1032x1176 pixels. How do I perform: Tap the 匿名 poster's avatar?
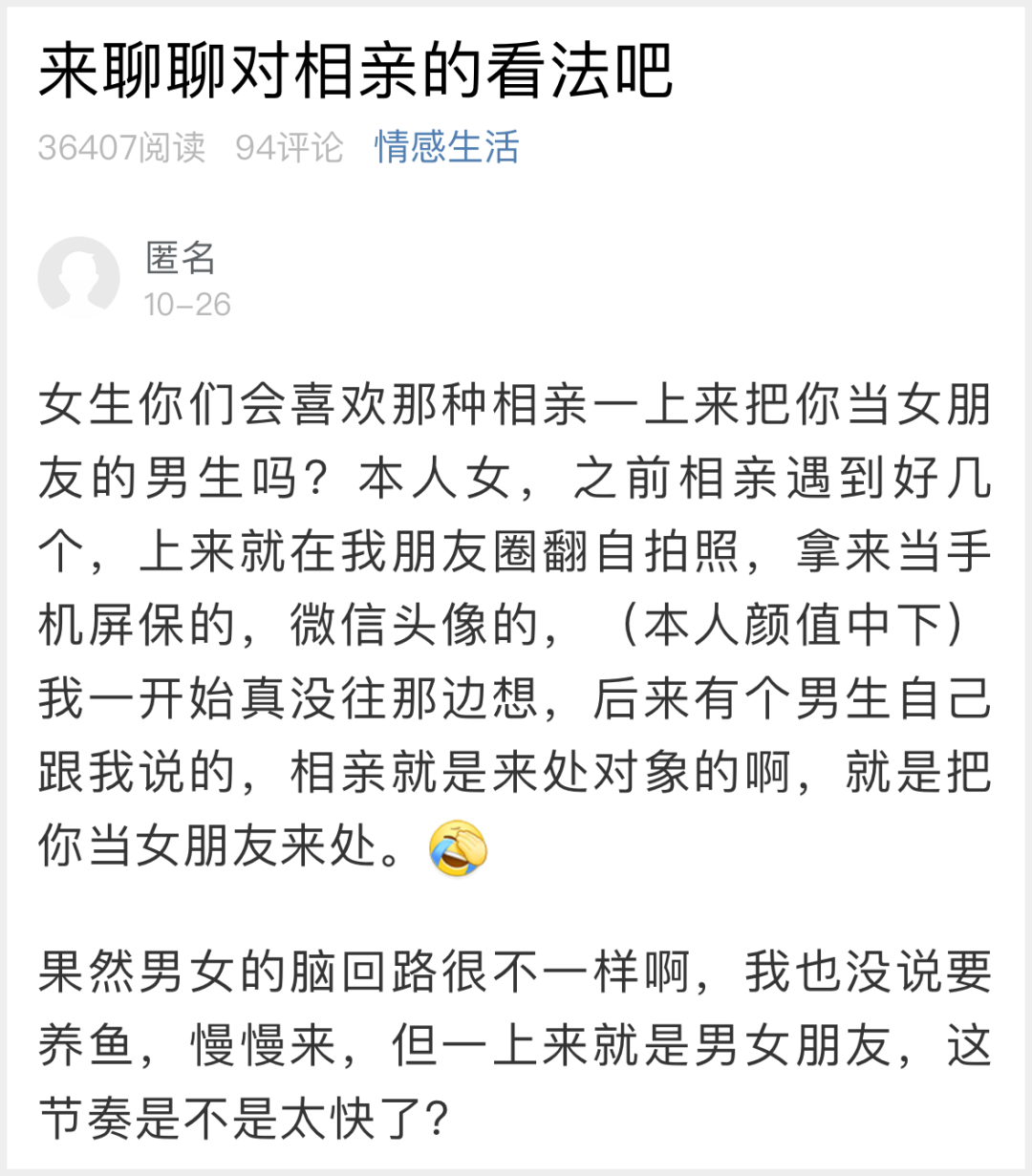pyautogui.click(x=78, y=277)
